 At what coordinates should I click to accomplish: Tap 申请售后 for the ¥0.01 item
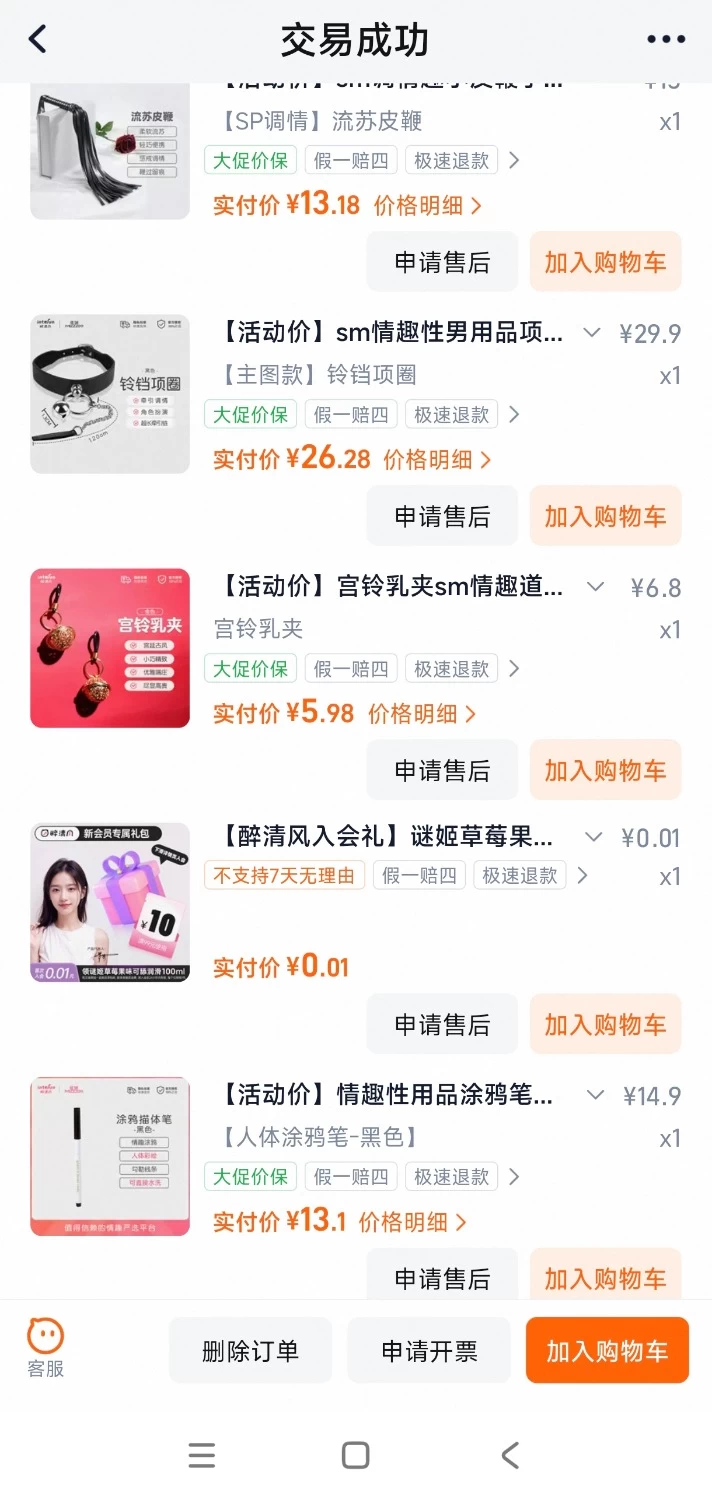pyautogui.click(x=442, y=1025)
